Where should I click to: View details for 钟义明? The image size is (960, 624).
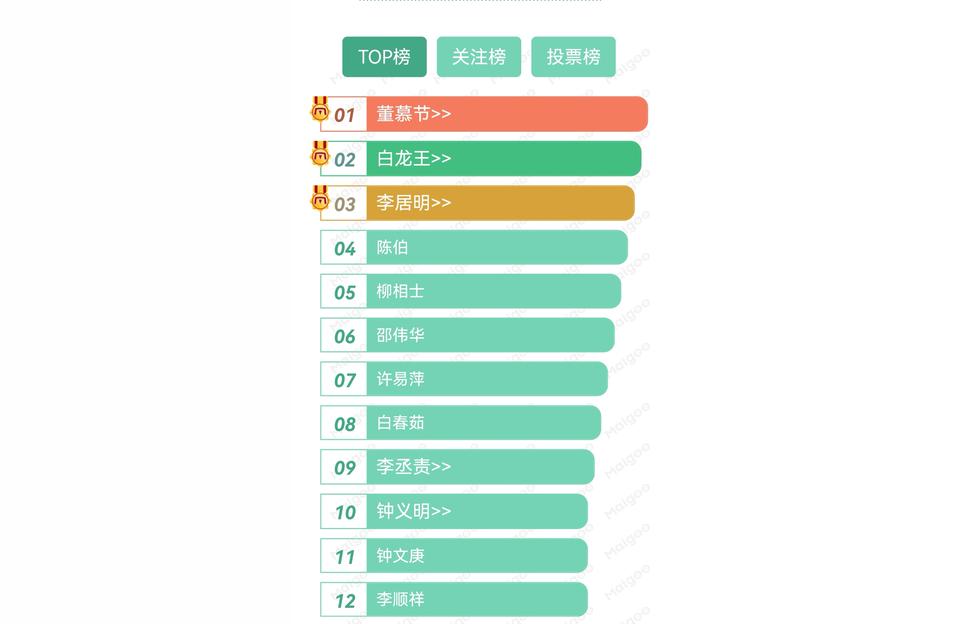coord(414,511)
